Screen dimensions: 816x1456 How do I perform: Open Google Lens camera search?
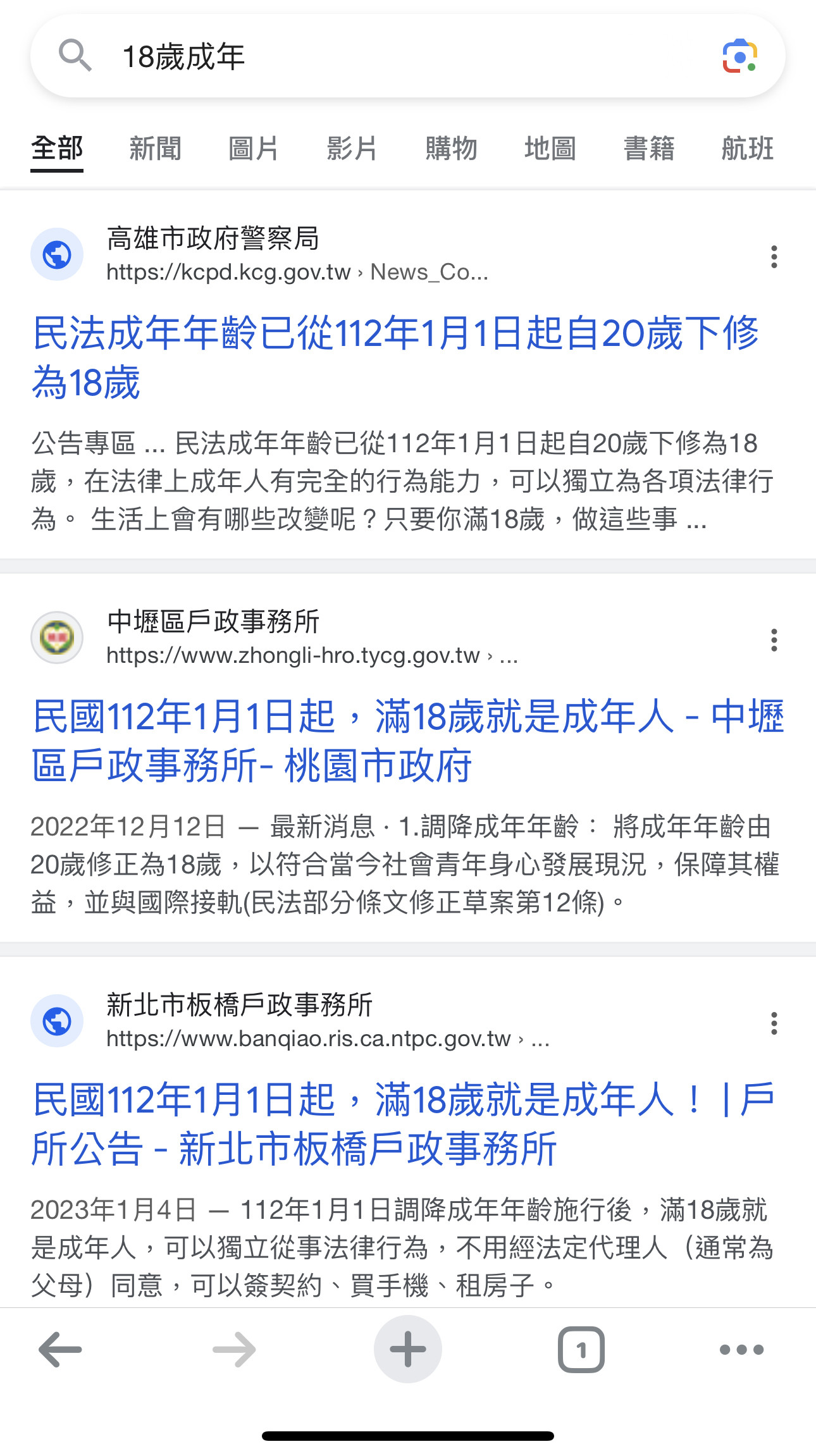coord(740,56)
